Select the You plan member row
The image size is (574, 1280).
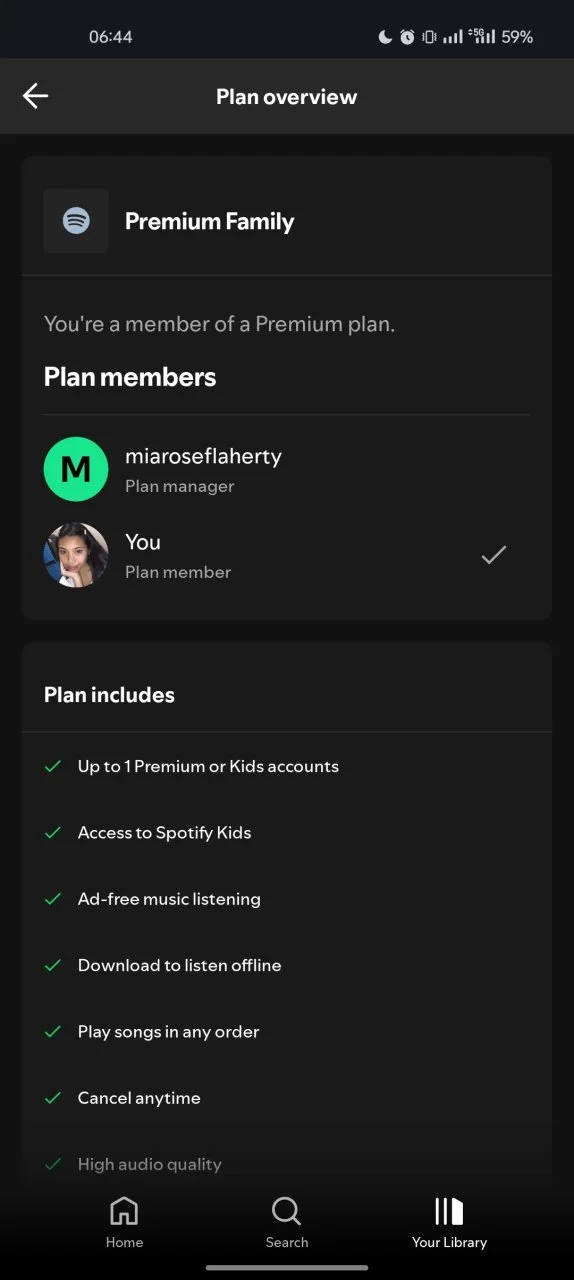[x=287, y=555]
